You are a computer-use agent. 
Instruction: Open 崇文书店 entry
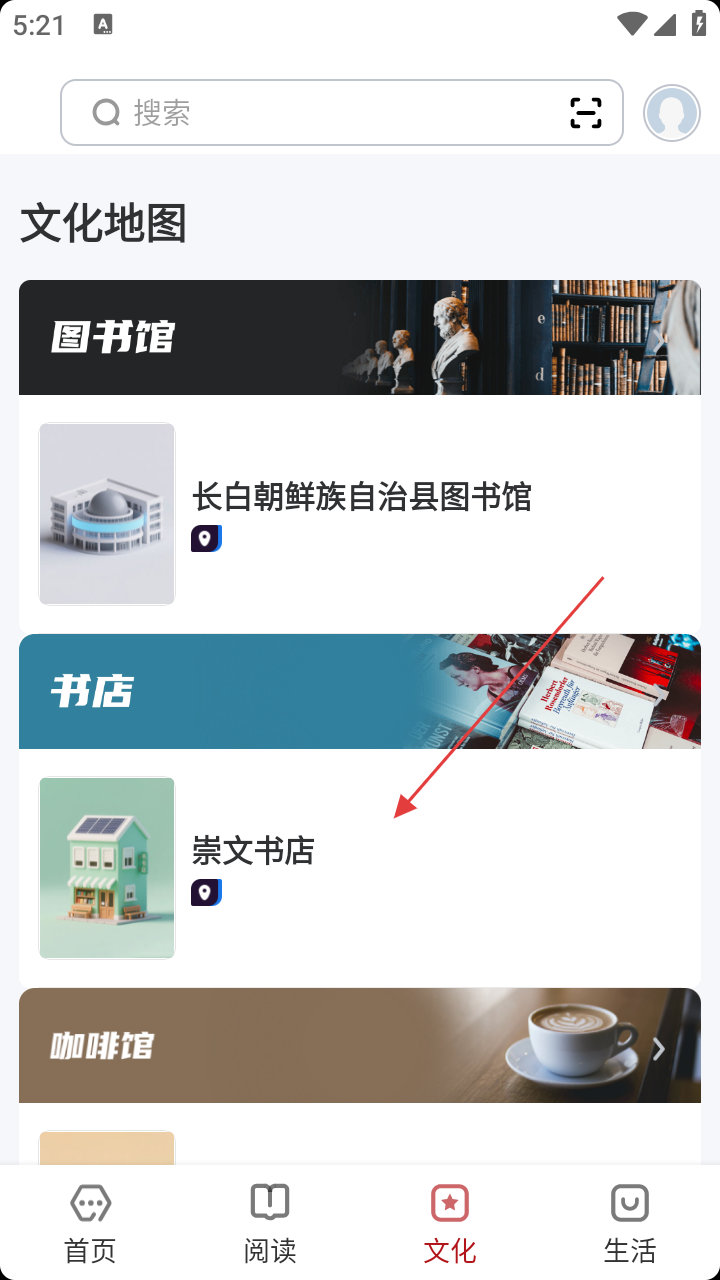(x=253, y=851)
